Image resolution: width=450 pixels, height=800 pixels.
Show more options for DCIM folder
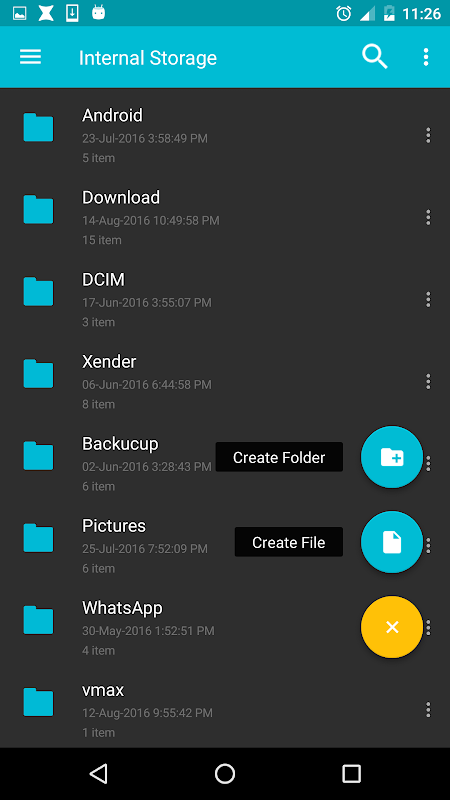pyautogui.click(x=428, y=299)
